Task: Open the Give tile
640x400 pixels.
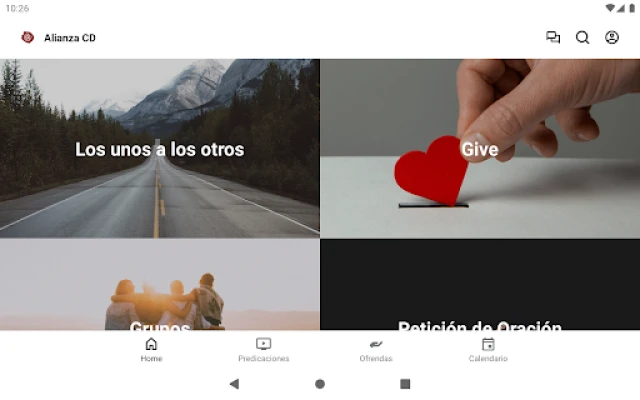Action: pyautogui.click(x=480, y=148)
